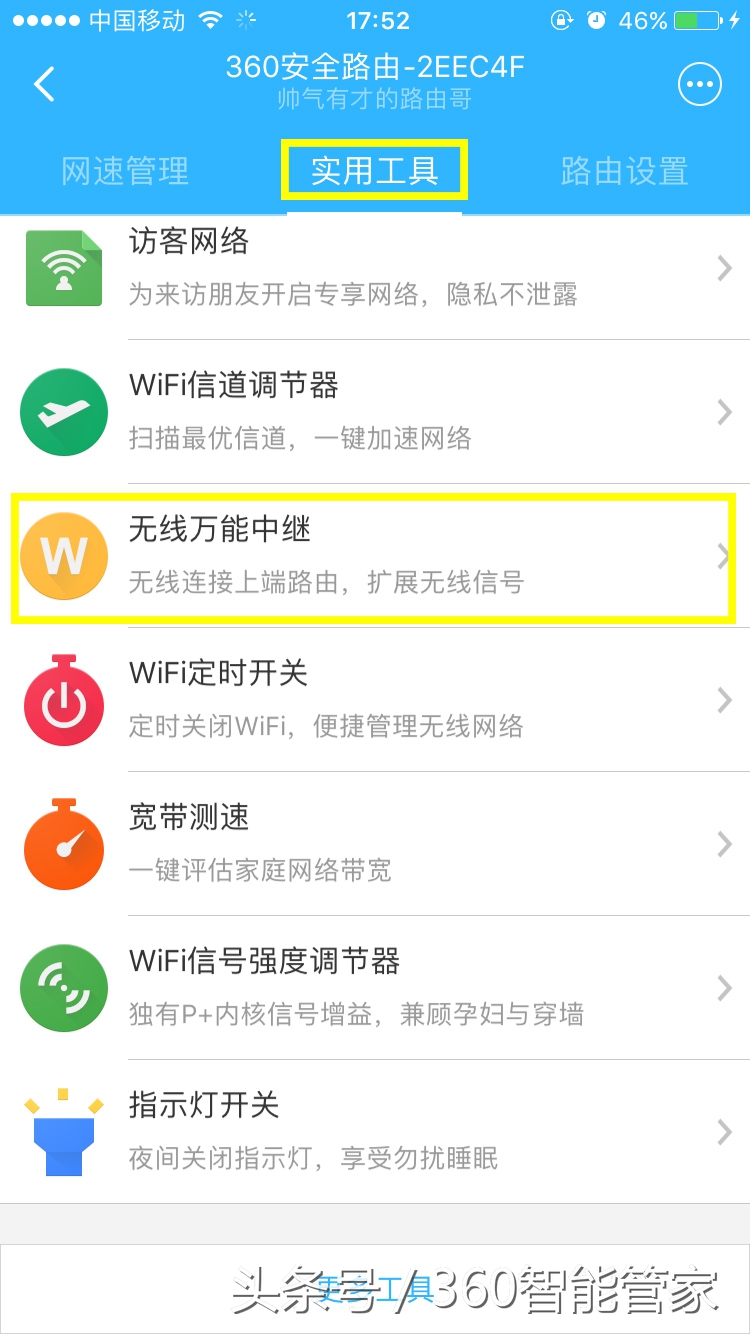750x1334 pixels.
Task: Open the more options circle button
Action: tap(699, 84)
